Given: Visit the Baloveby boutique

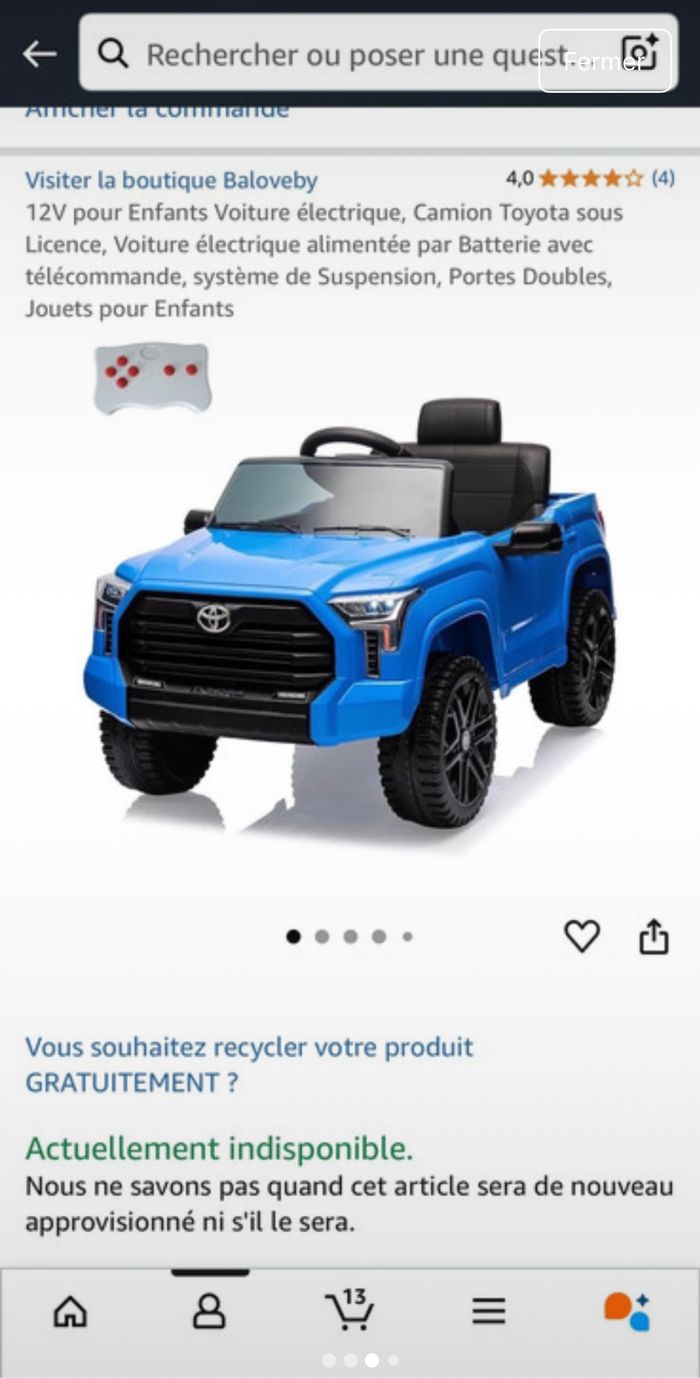Looking at the screenshot, I should tap(171, 180).
